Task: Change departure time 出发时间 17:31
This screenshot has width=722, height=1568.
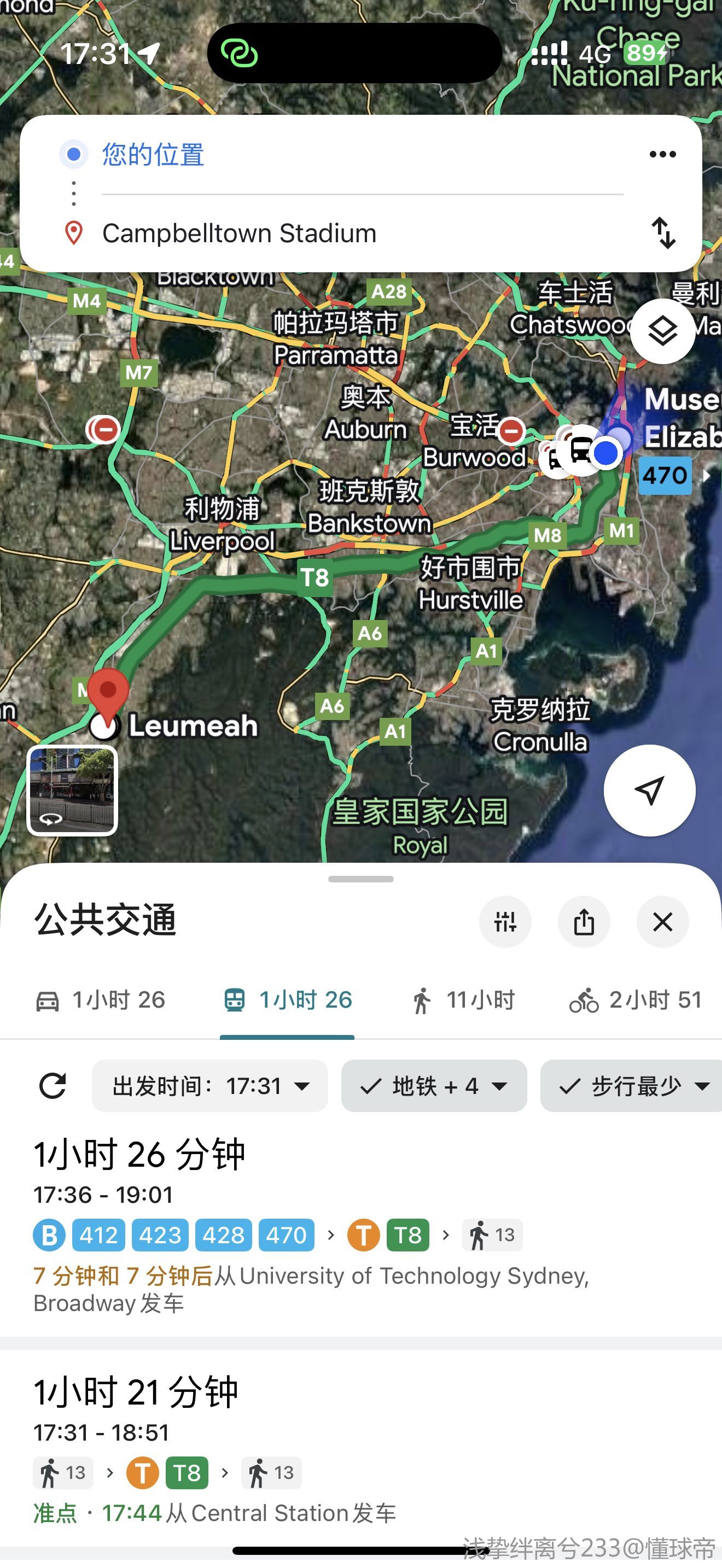Action: pos(210,1086)
